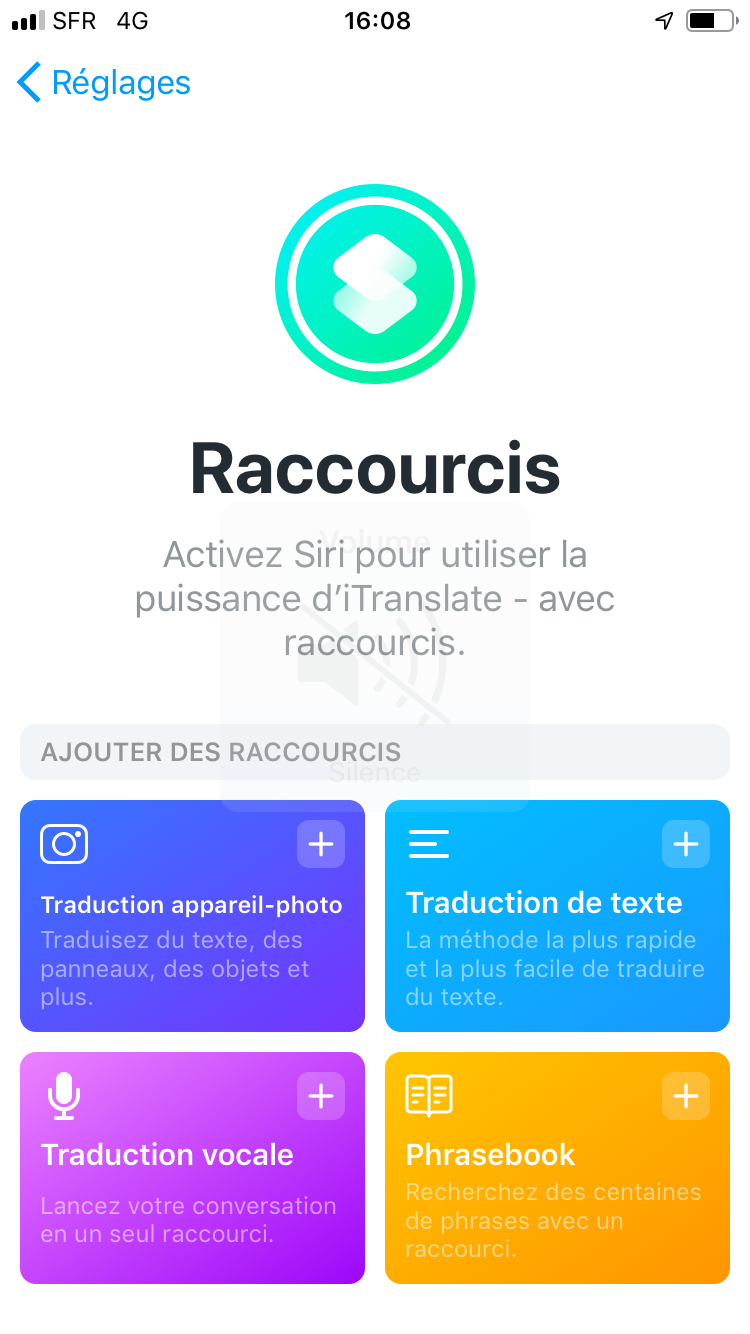Go back to Réglages
The height and width of the screenshot is (1334, 750).
tap(104, 82)
